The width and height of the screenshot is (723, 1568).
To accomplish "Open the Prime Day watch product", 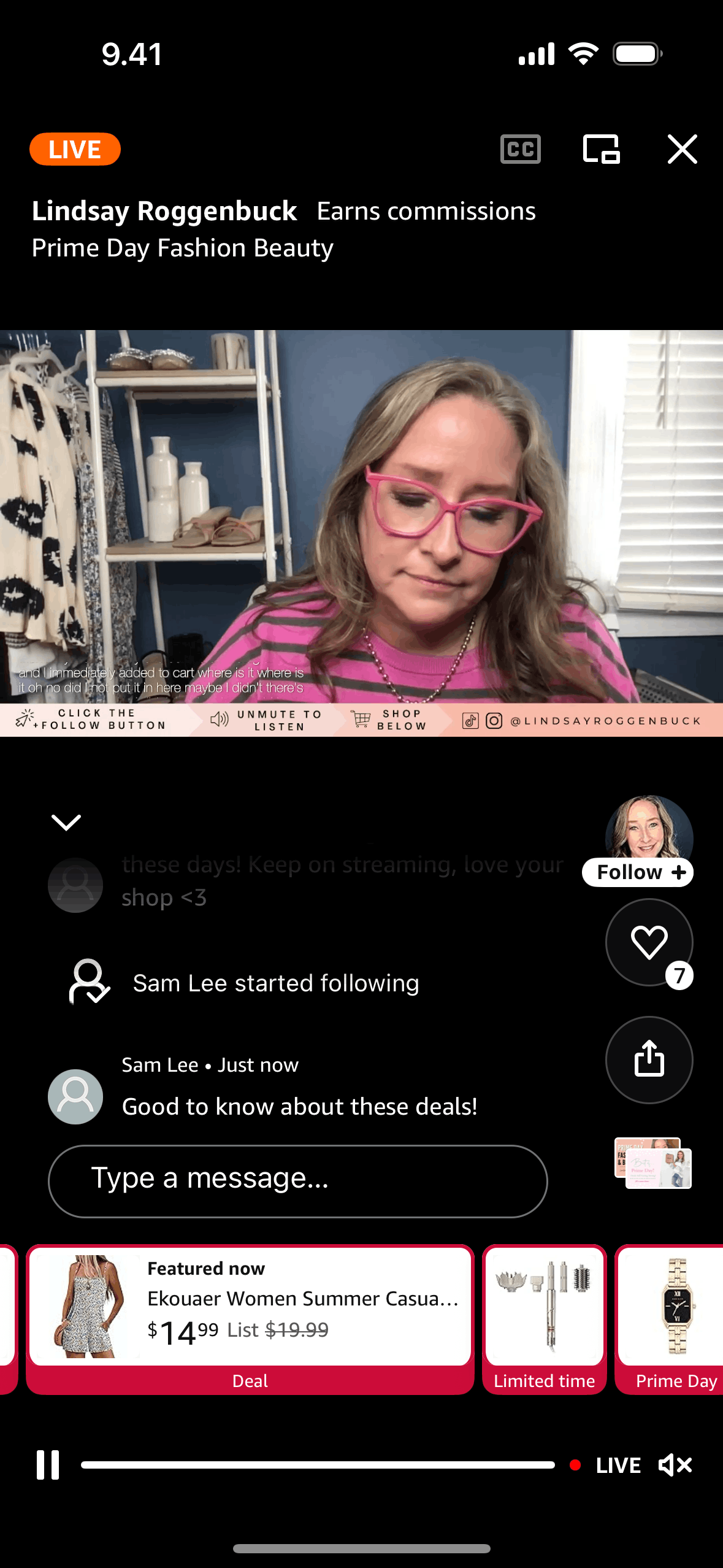I will coord(671,1319).
